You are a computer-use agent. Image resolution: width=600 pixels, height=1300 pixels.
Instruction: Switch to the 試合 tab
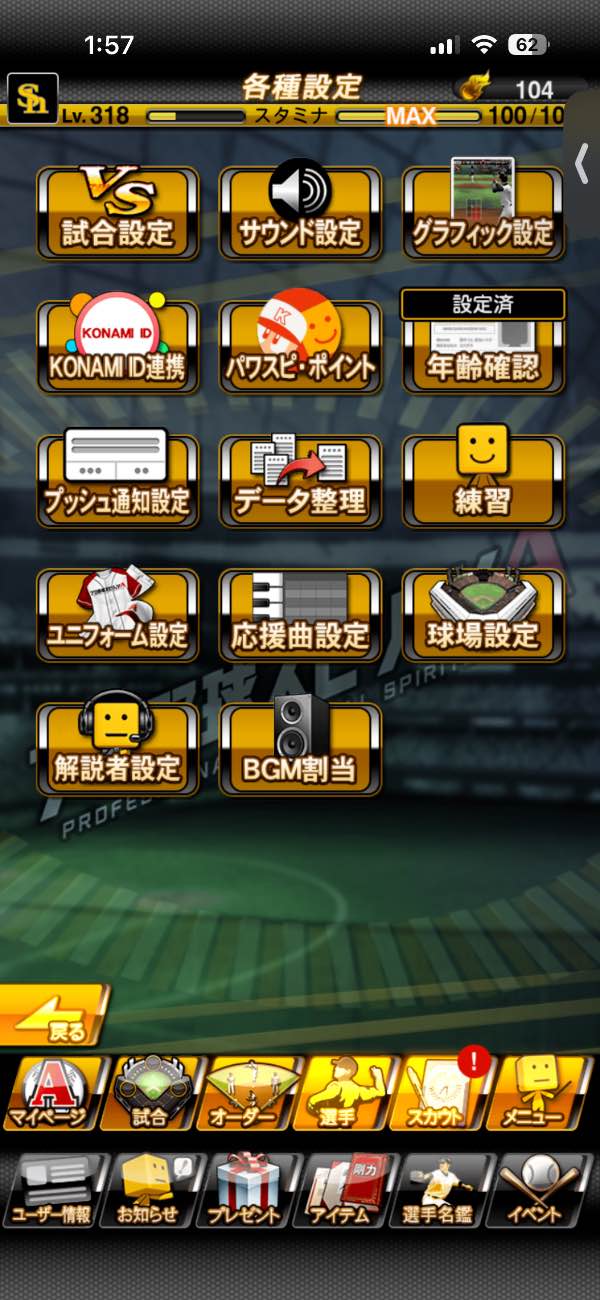pyautogui.click(x=150, y=1093)
